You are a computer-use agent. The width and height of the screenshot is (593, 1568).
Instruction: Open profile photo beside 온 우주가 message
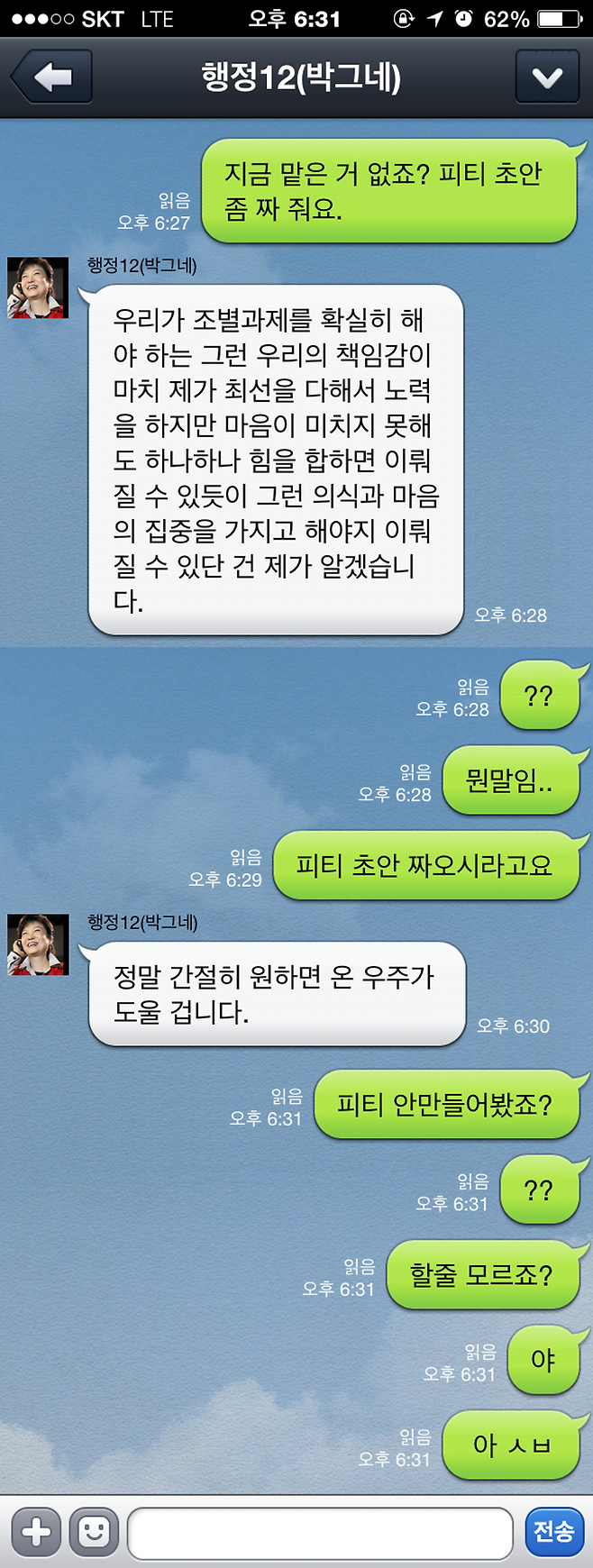[x=38, y=944]
